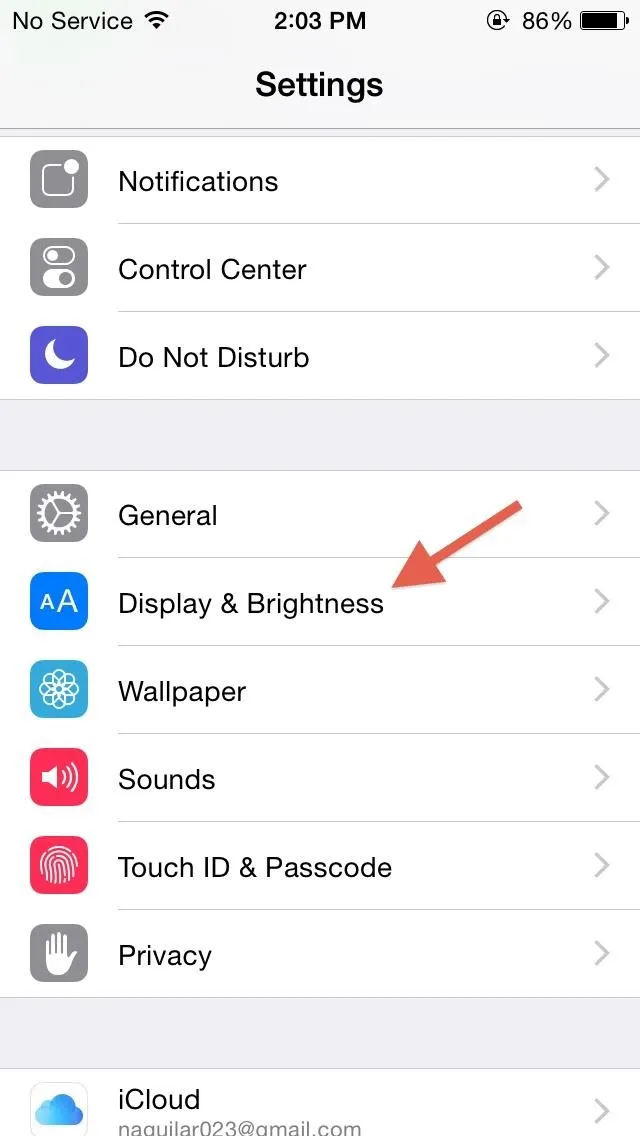Image resolution: width=640 pixels, height=1136 pixels.
Task: Open Privacy settings
Action: point(320,954)
